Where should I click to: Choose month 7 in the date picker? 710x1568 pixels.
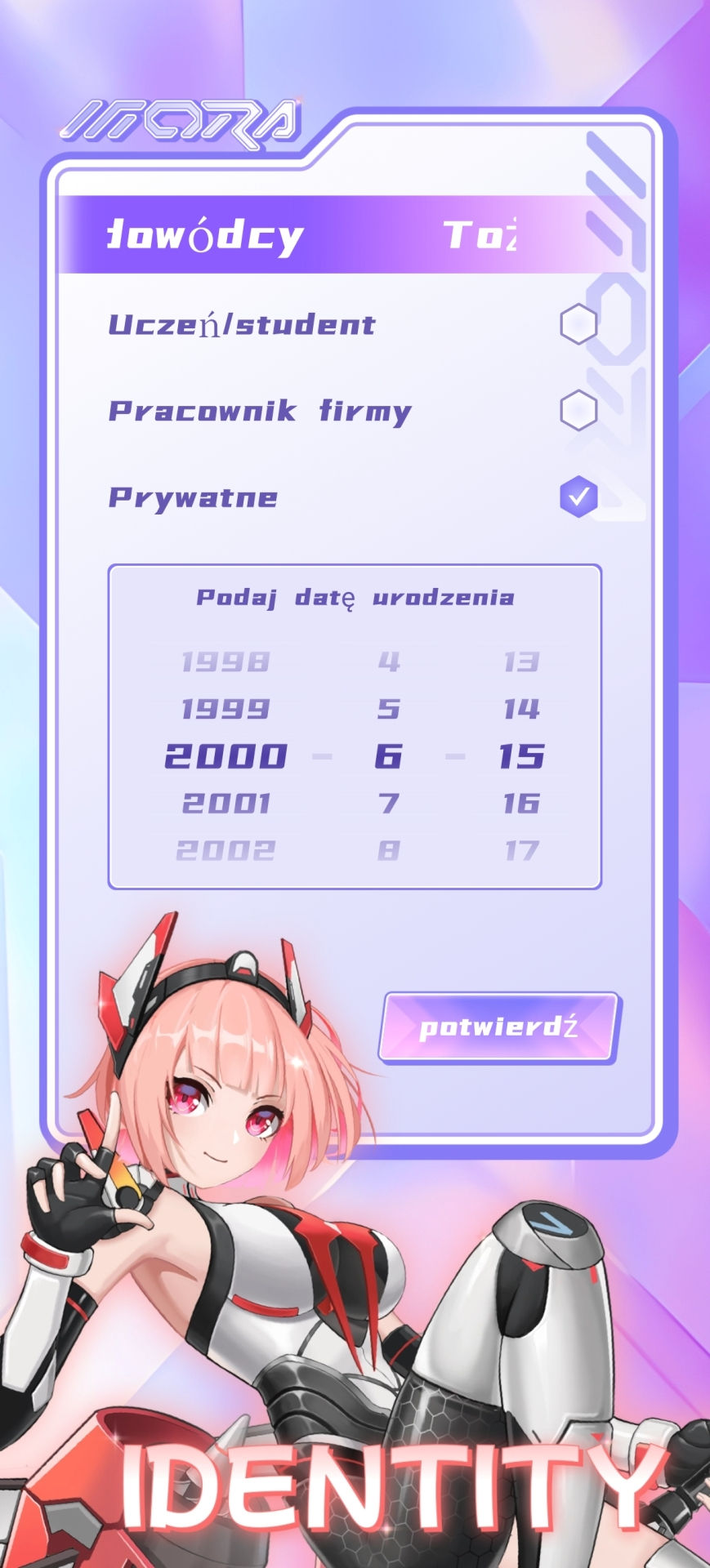coord(389,804)
